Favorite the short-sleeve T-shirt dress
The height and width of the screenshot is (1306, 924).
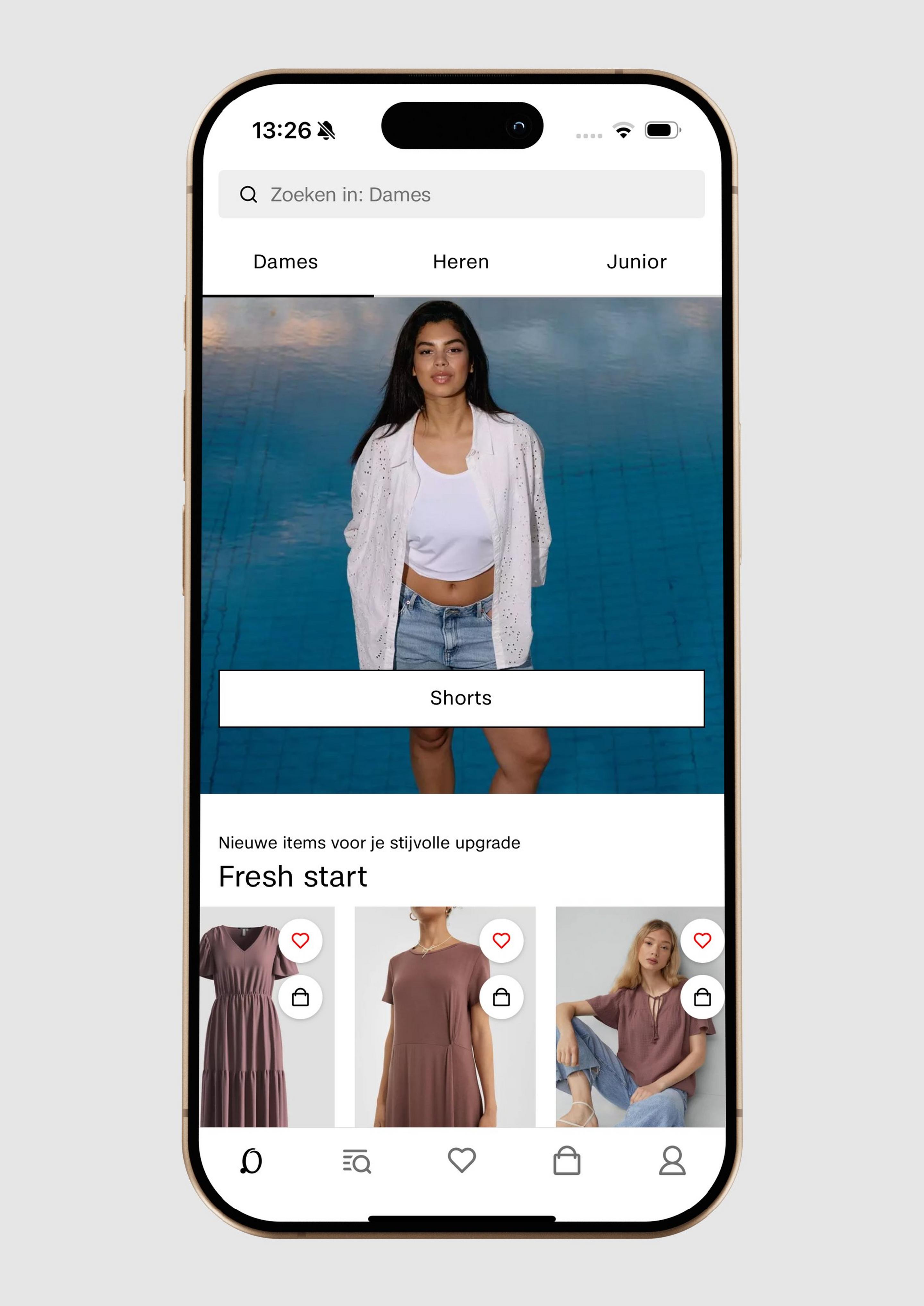pos(501,941)
